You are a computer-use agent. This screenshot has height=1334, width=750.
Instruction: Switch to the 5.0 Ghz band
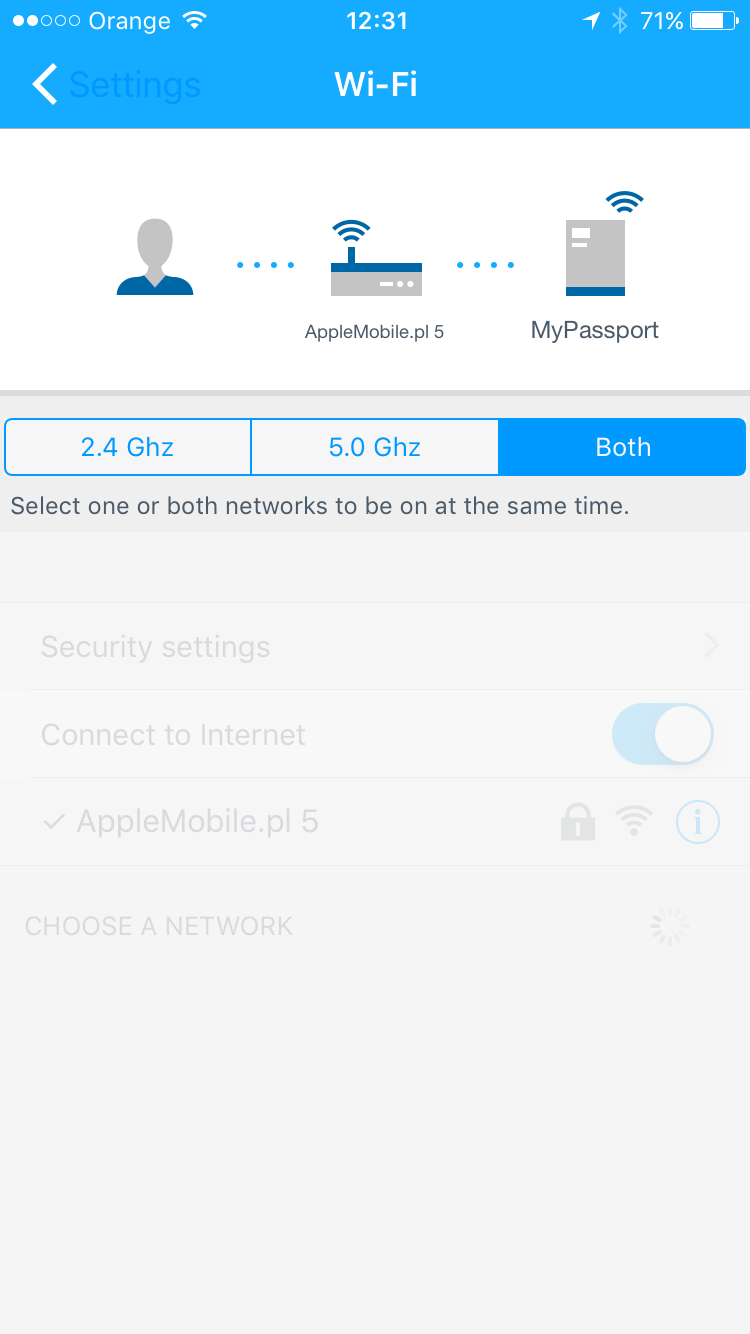[x=374, y=447]
